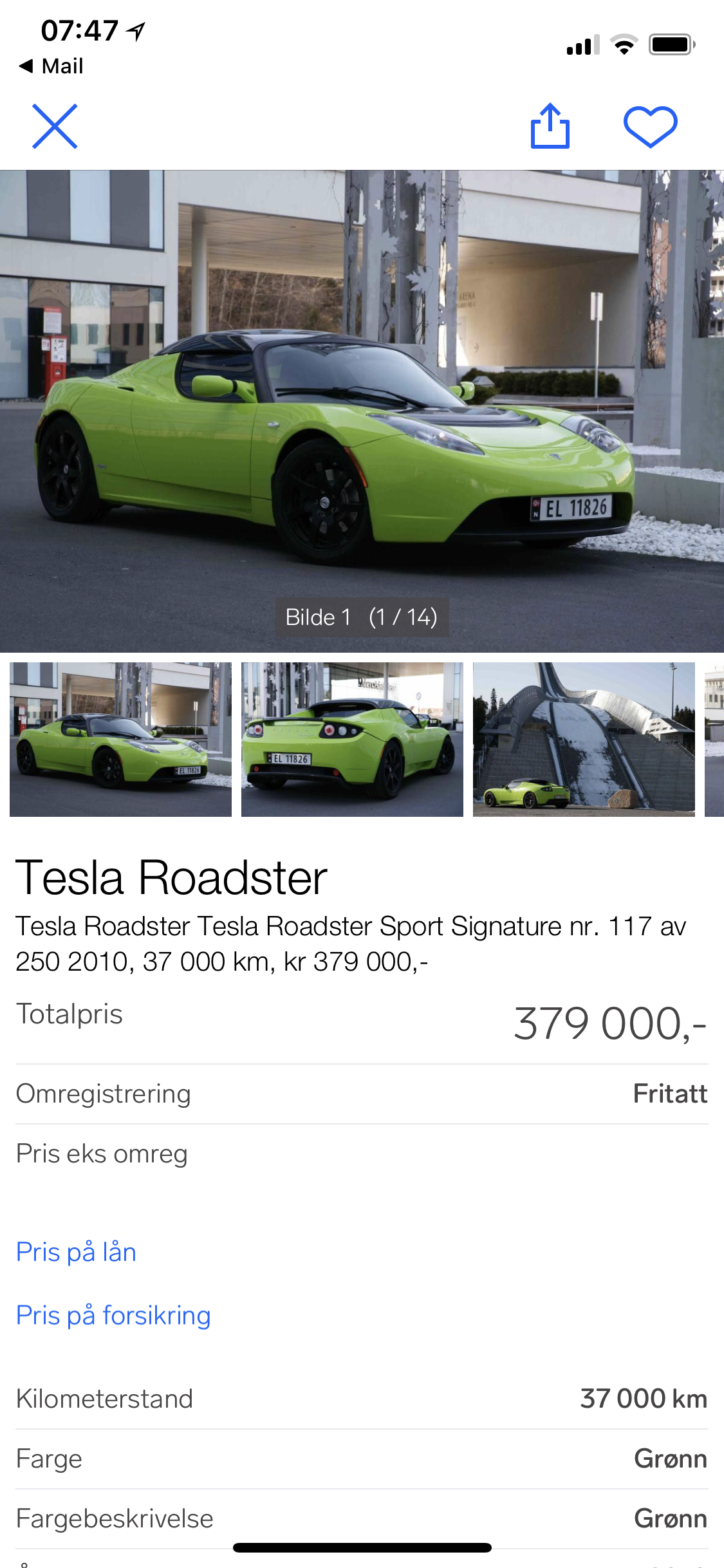Image resolution: width=724 pixels, height=1568 pixels.
Task: Close the Tesla Roadster listing
Action: (55, 126)
